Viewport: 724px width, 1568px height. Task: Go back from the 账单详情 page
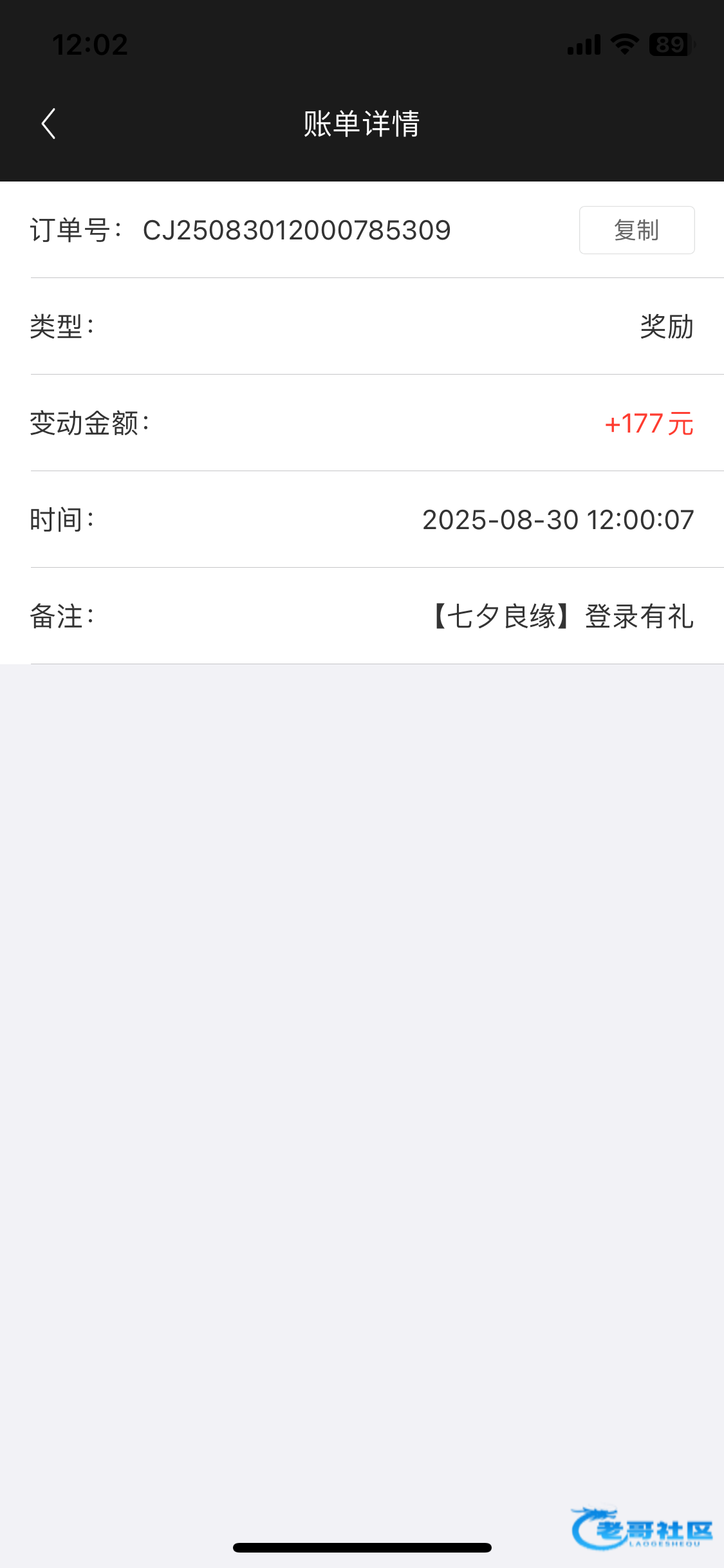(x=49, y=124)
